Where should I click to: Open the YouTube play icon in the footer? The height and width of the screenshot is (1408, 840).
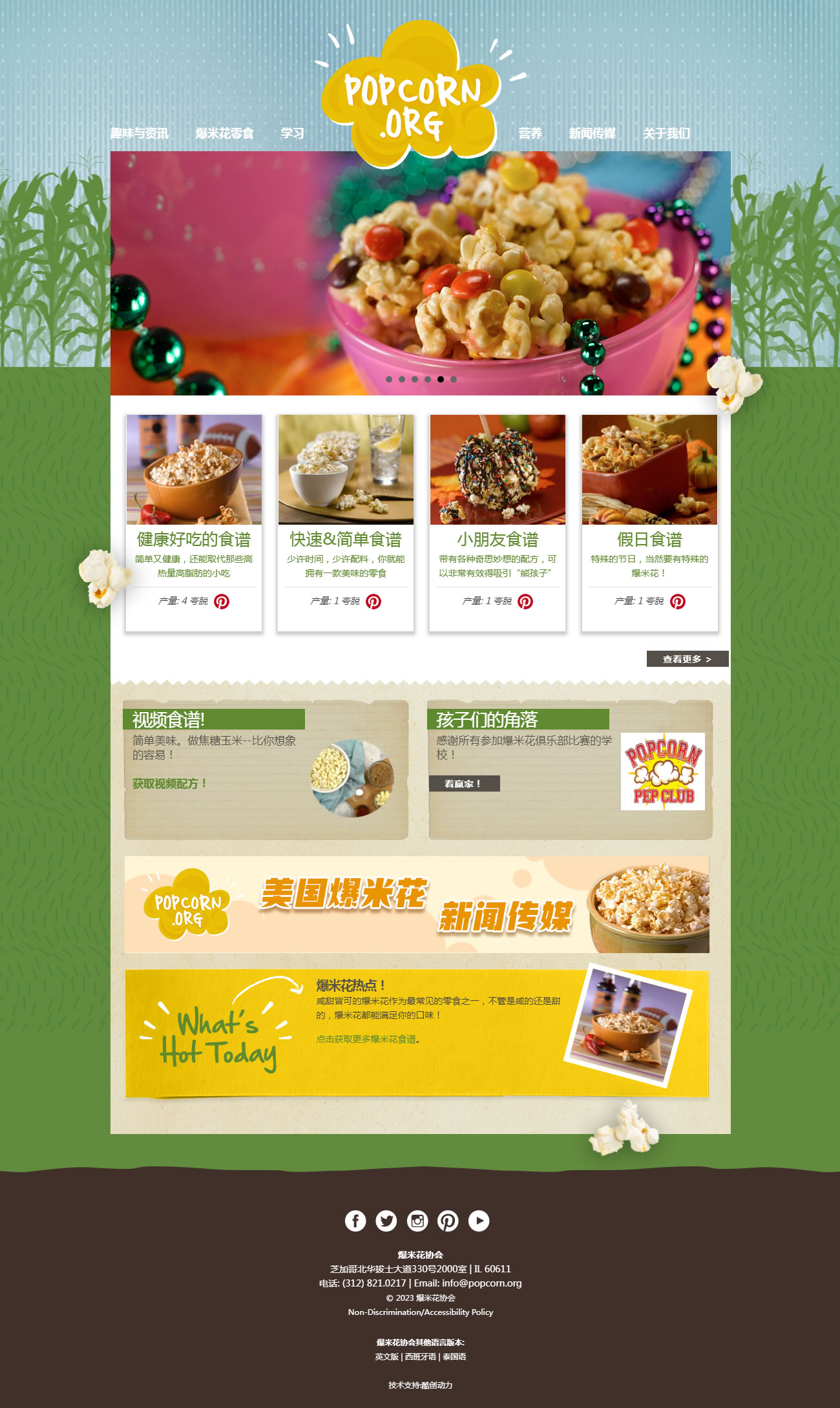click(x=479, y=1221)
